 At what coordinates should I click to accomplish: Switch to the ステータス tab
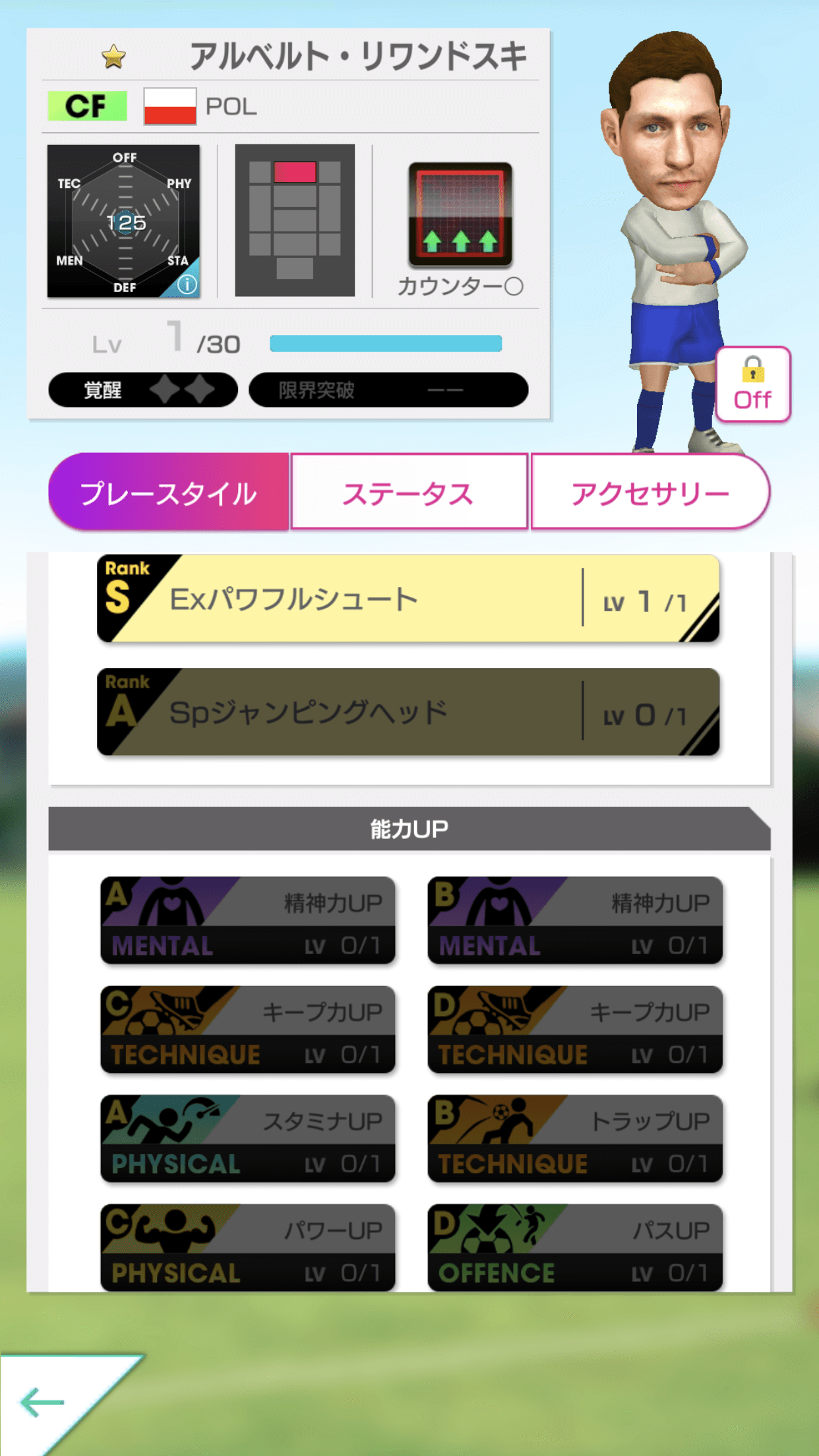tap(408, 491)
